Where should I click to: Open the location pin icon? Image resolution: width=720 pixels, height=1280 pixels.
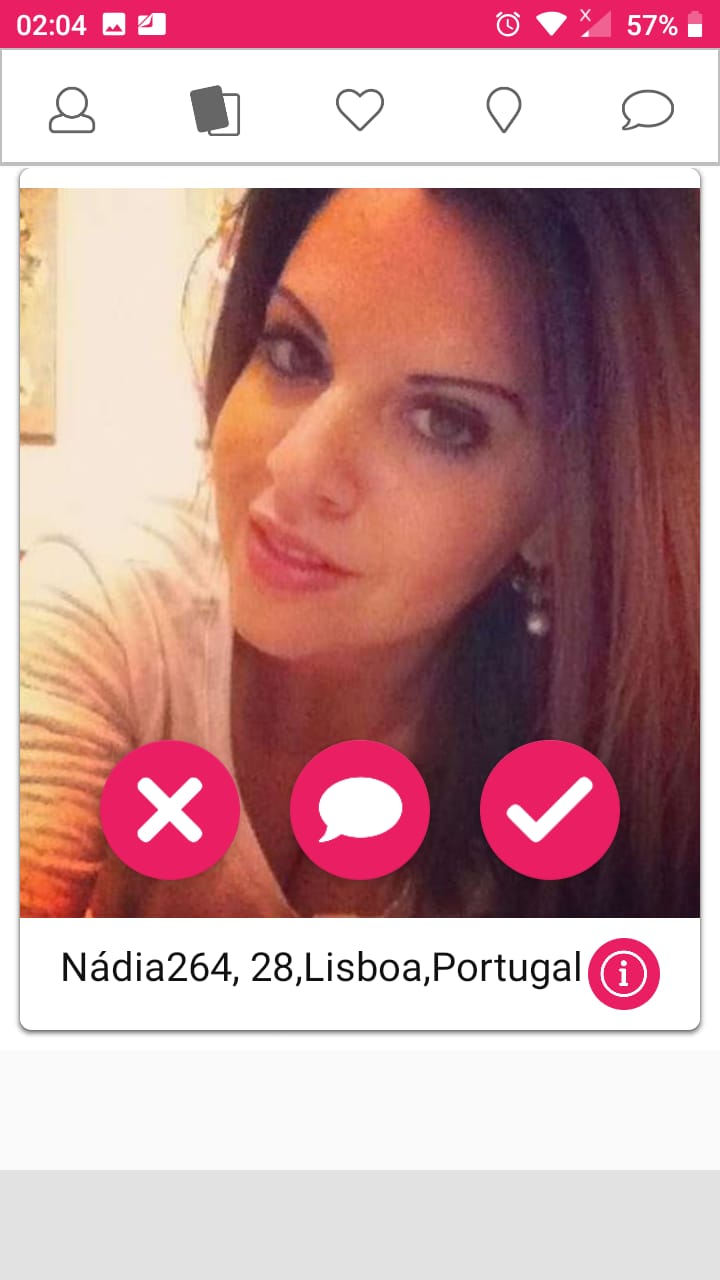[504, 110]
